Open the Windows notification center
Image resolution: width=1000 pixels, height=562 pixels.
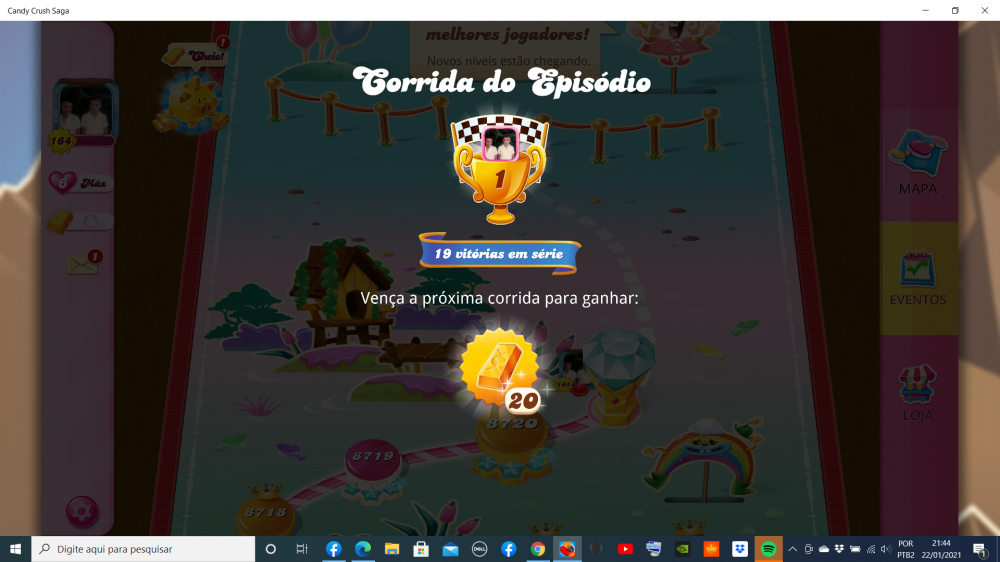click(x=980, y=549)
